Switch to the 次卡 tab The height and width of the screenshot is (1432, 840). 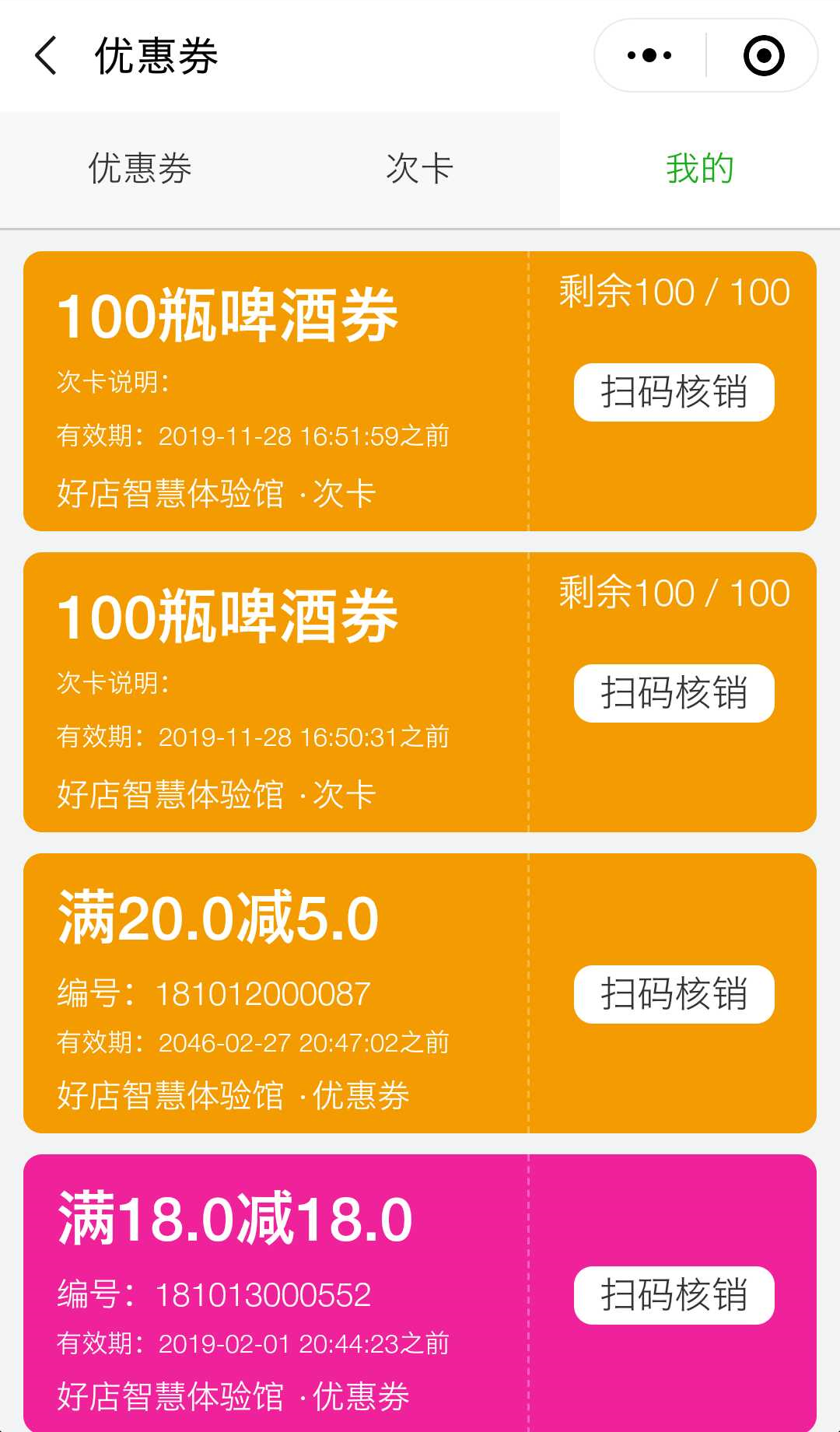(419, 169)
